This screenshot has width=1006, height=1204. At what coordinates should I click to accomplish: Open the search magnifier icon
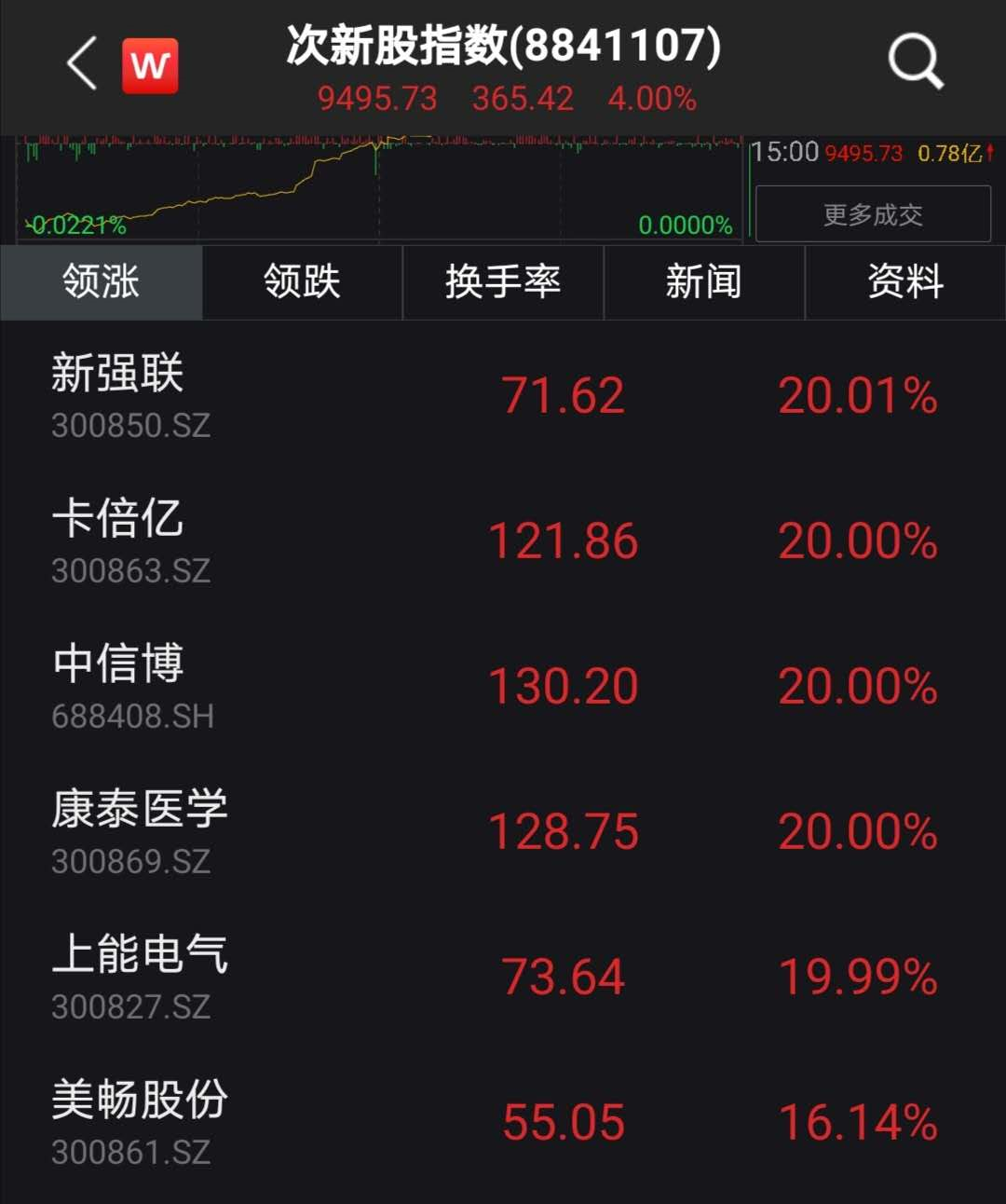click(915, 63)
